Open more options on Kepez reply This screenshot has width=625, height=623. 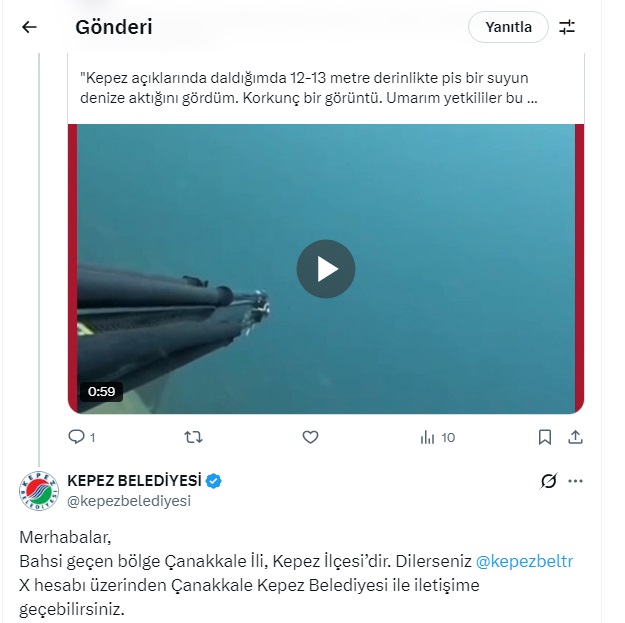coord(575,481)
